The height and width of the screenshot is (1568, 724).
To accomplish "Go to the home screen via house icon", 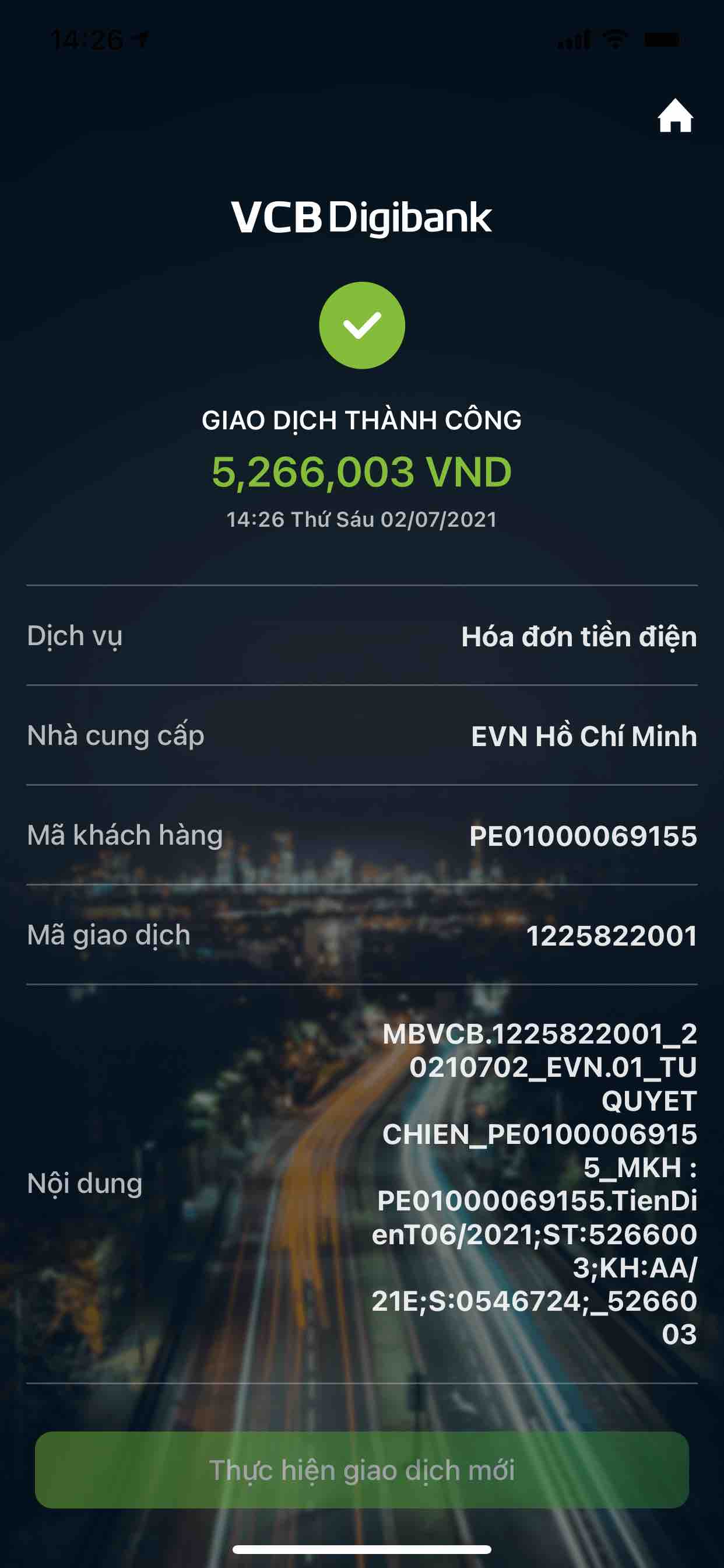I will coord(674,116).
